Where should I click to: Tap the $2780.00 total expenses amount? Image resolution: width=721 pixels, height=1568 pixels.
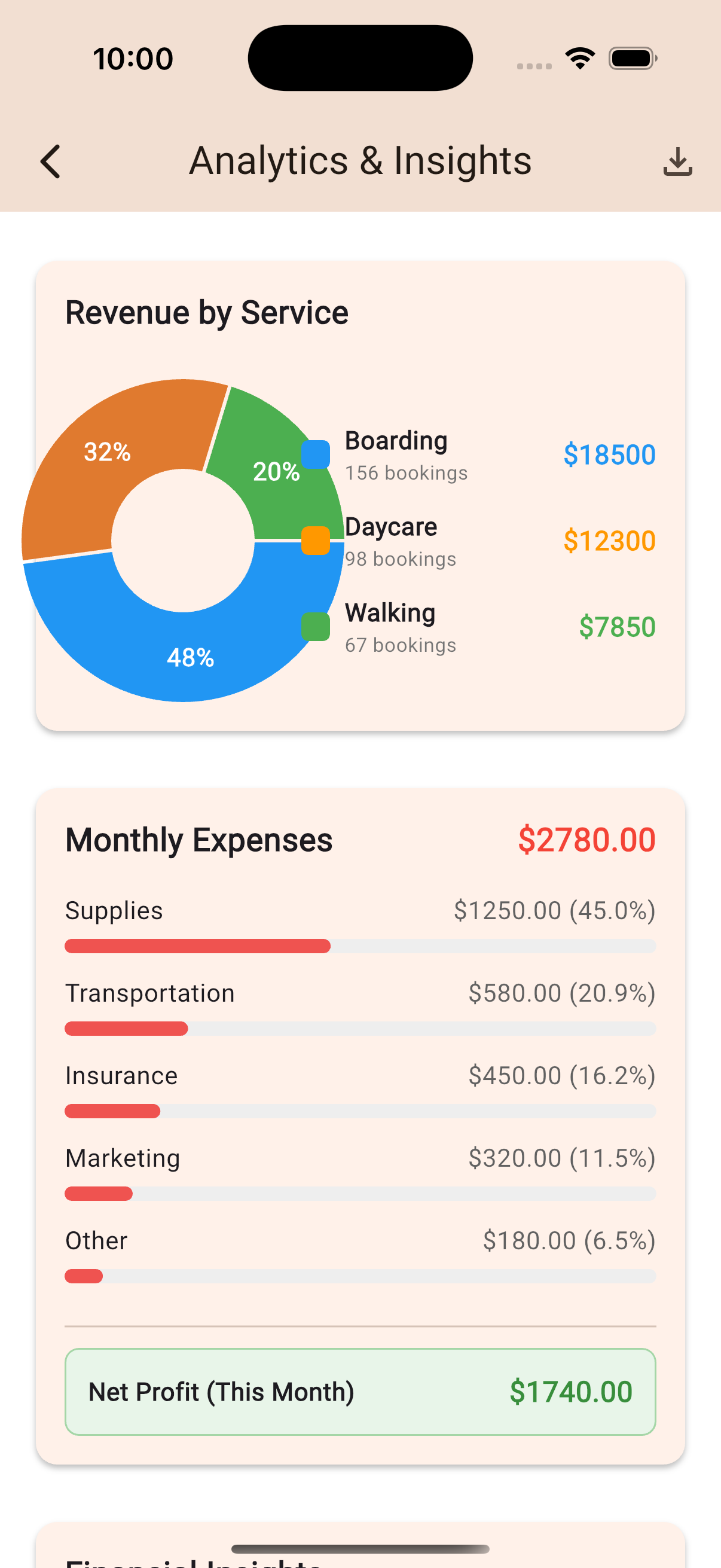click(587, 839)
